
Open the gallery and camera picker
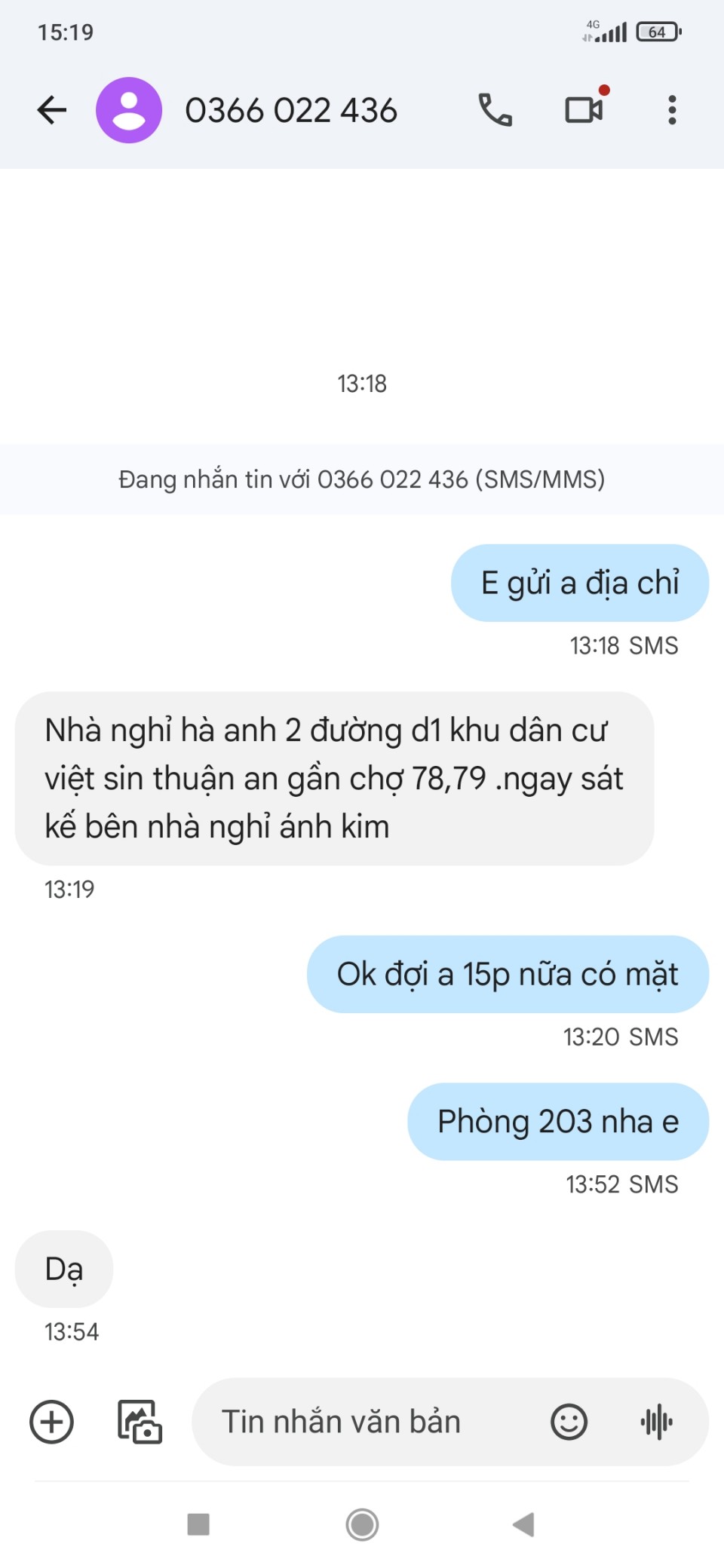pos(140,1422)
